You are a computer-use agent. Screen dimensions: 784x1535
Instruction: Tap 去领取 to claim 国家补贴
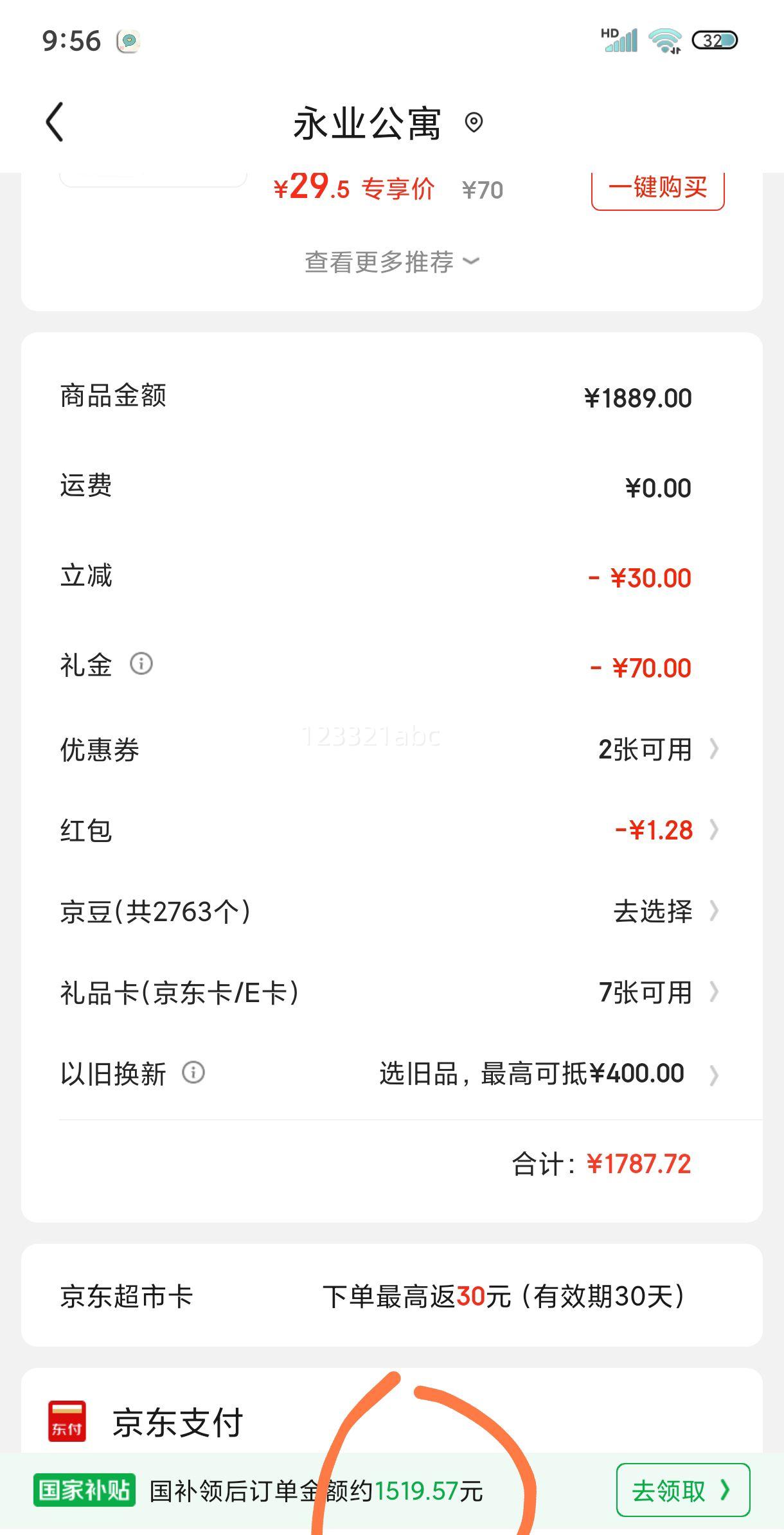[682, 1490]
